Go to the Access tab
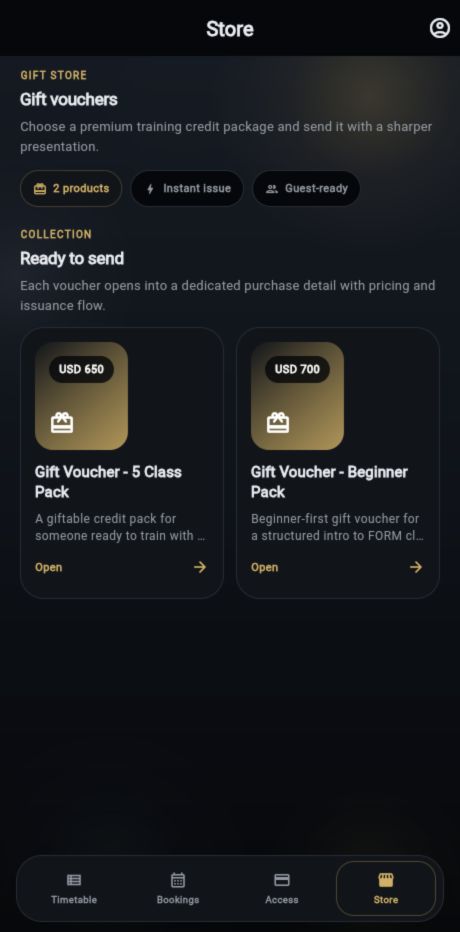The width and height of the screenshot is (460, 932). 282,889
